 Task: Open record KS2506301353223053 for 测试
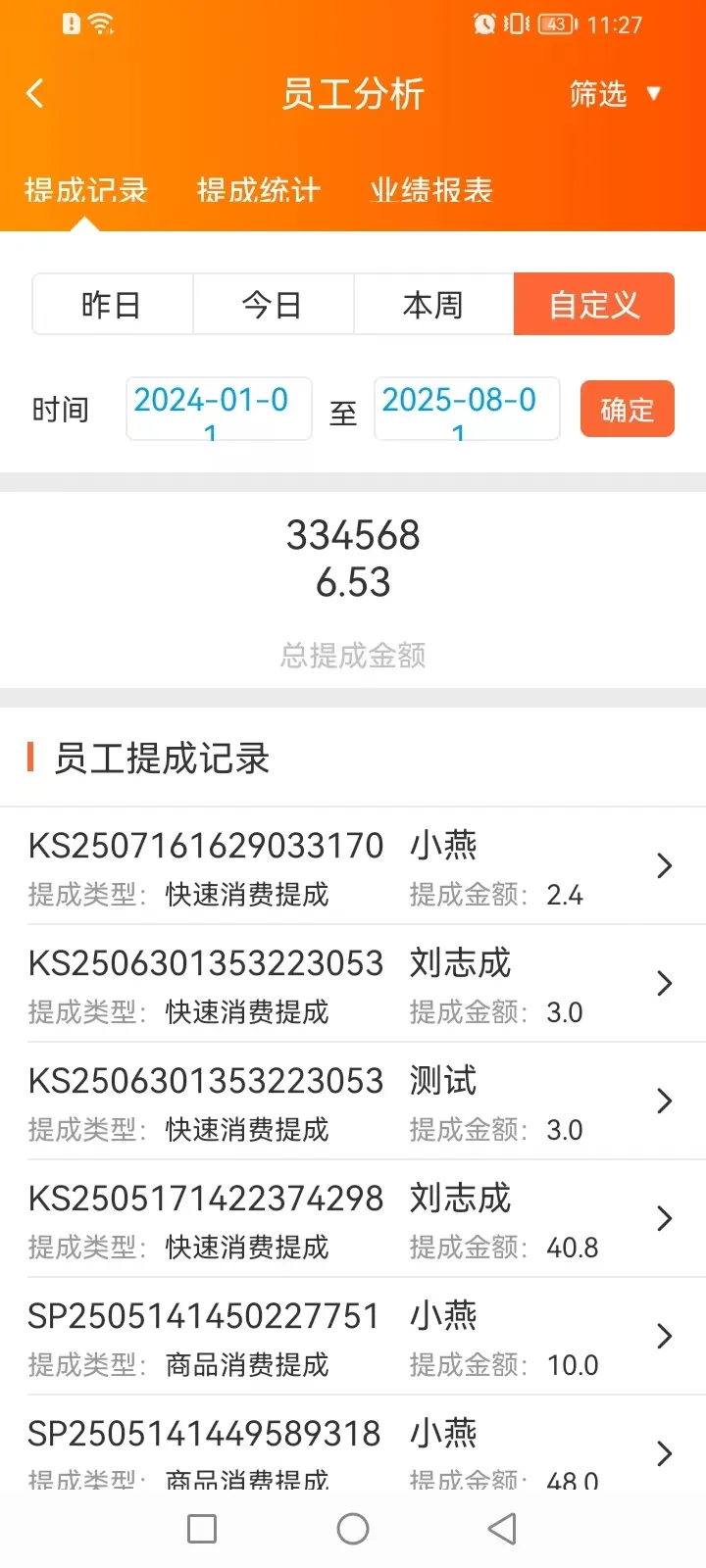[353, 1102]
